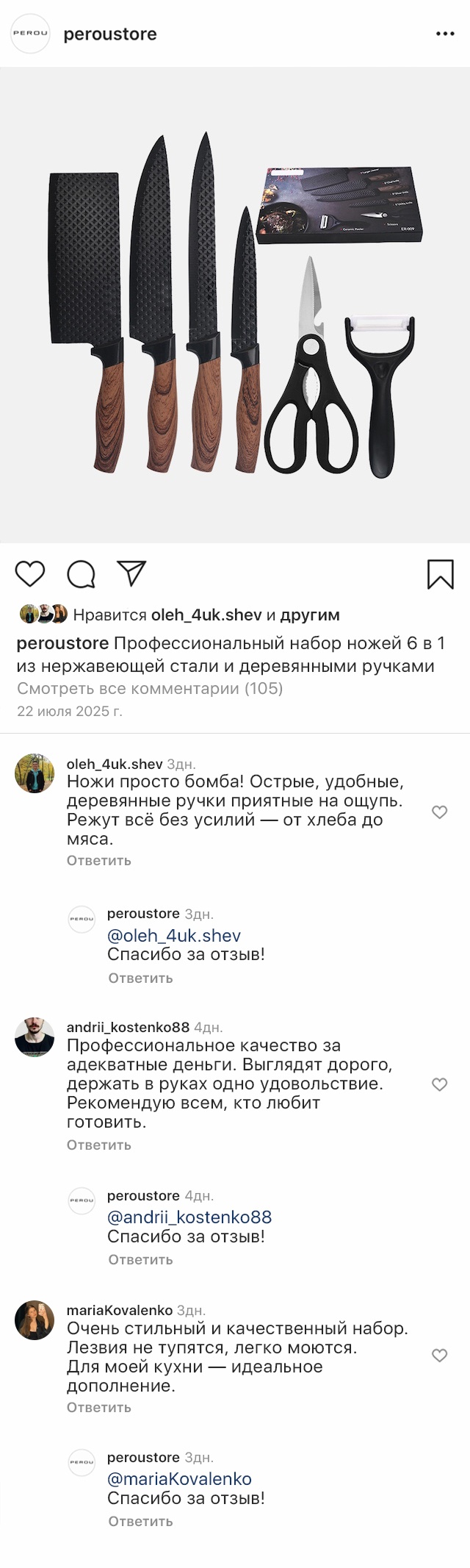
Task: Open andrii_kostenko88's profile avatar
Action: pyautogui.click(x=35, y=1037)
